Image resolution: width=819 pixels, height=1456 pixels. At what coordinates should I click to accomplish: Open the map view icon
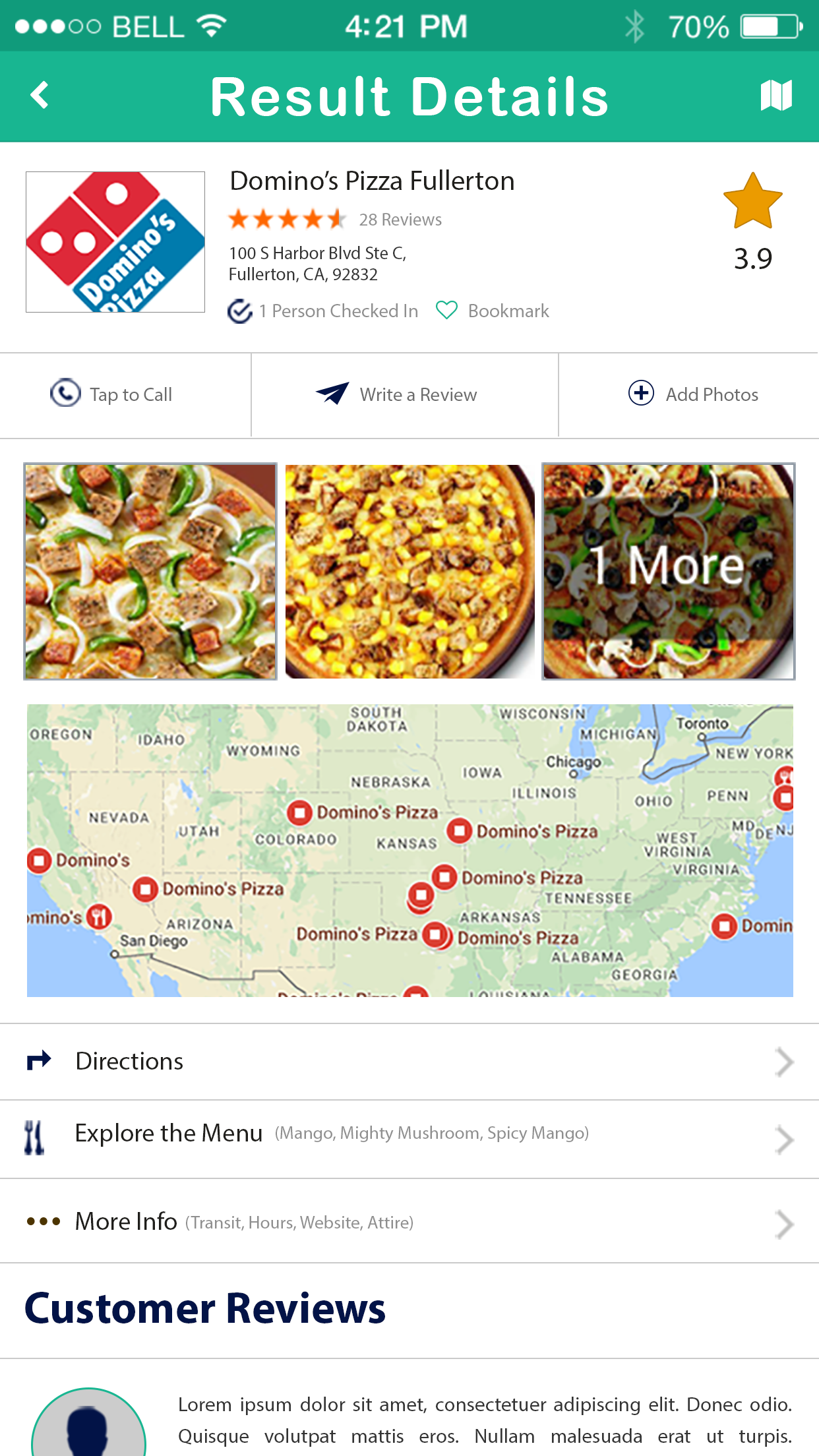(x=775, y=95)
